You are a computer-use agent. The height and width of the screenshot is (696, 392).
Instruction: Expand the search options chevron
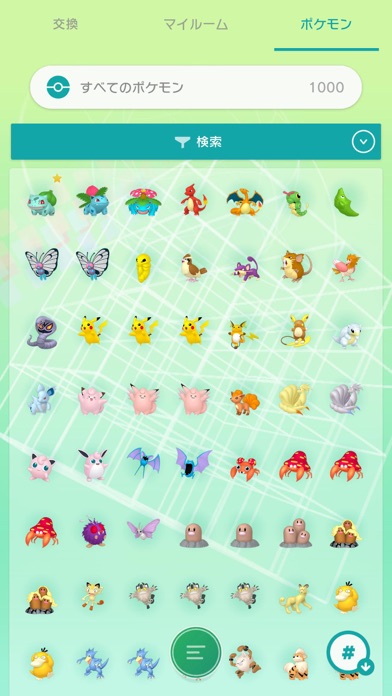363,142
